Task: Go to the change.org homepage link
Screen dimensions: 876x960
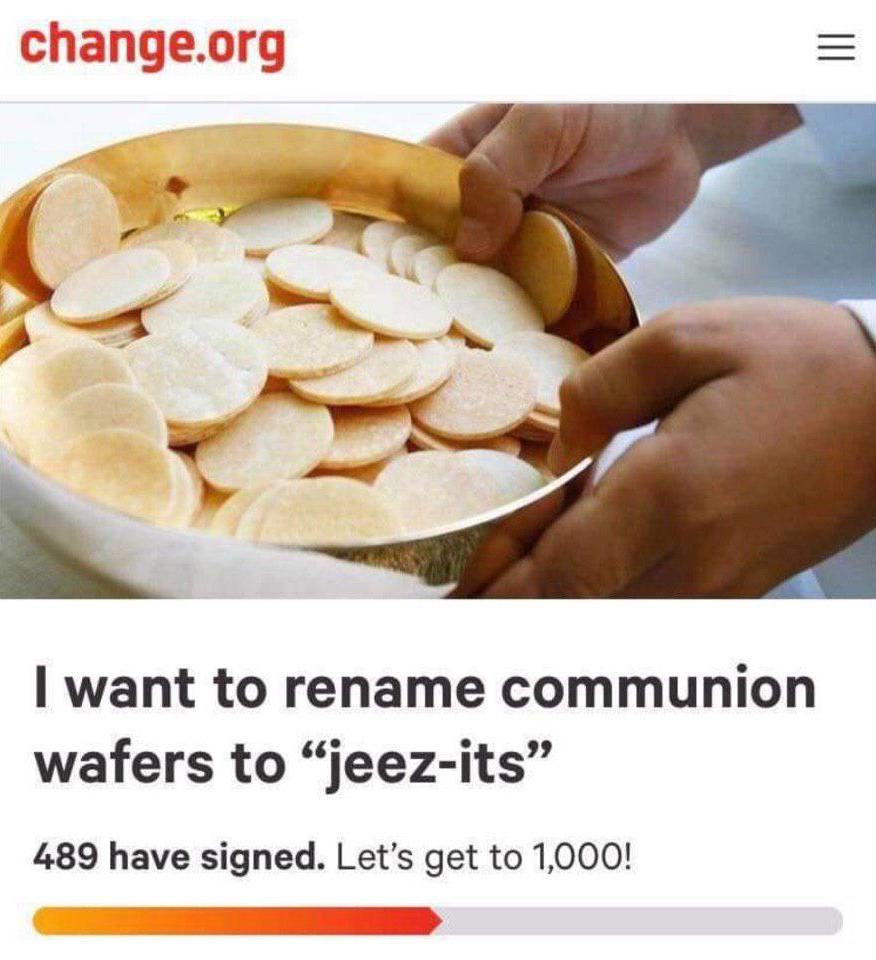Action: point(152,46)
